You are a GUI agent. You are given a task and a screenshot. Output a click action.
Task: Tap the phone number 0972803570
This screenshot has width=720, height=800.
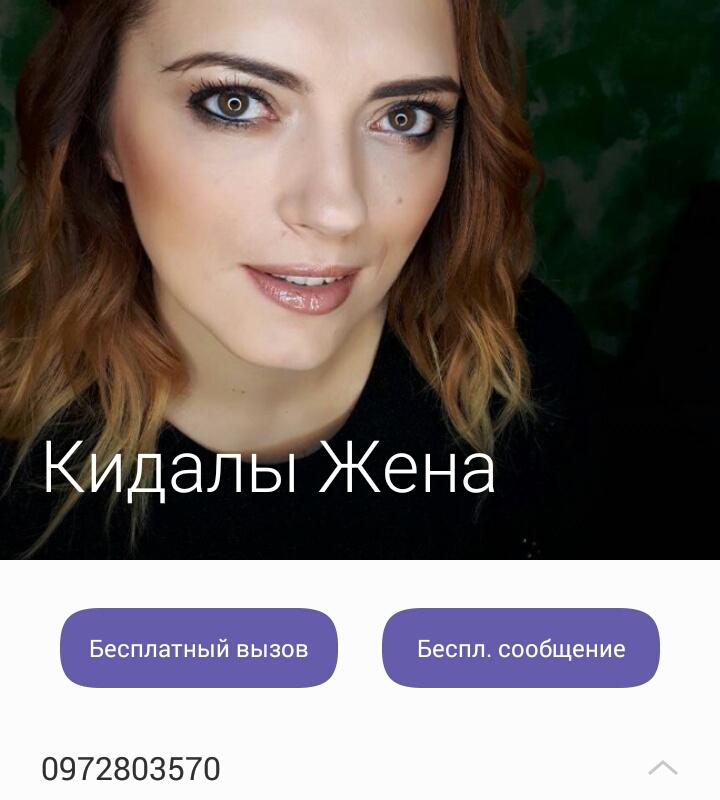point(131,769)
